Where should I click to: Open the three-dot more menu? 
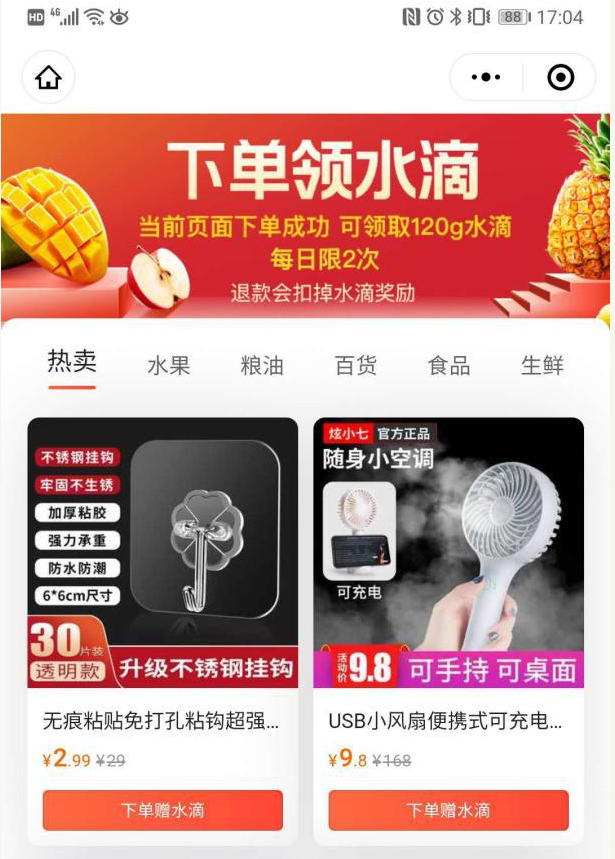point(486,77)
